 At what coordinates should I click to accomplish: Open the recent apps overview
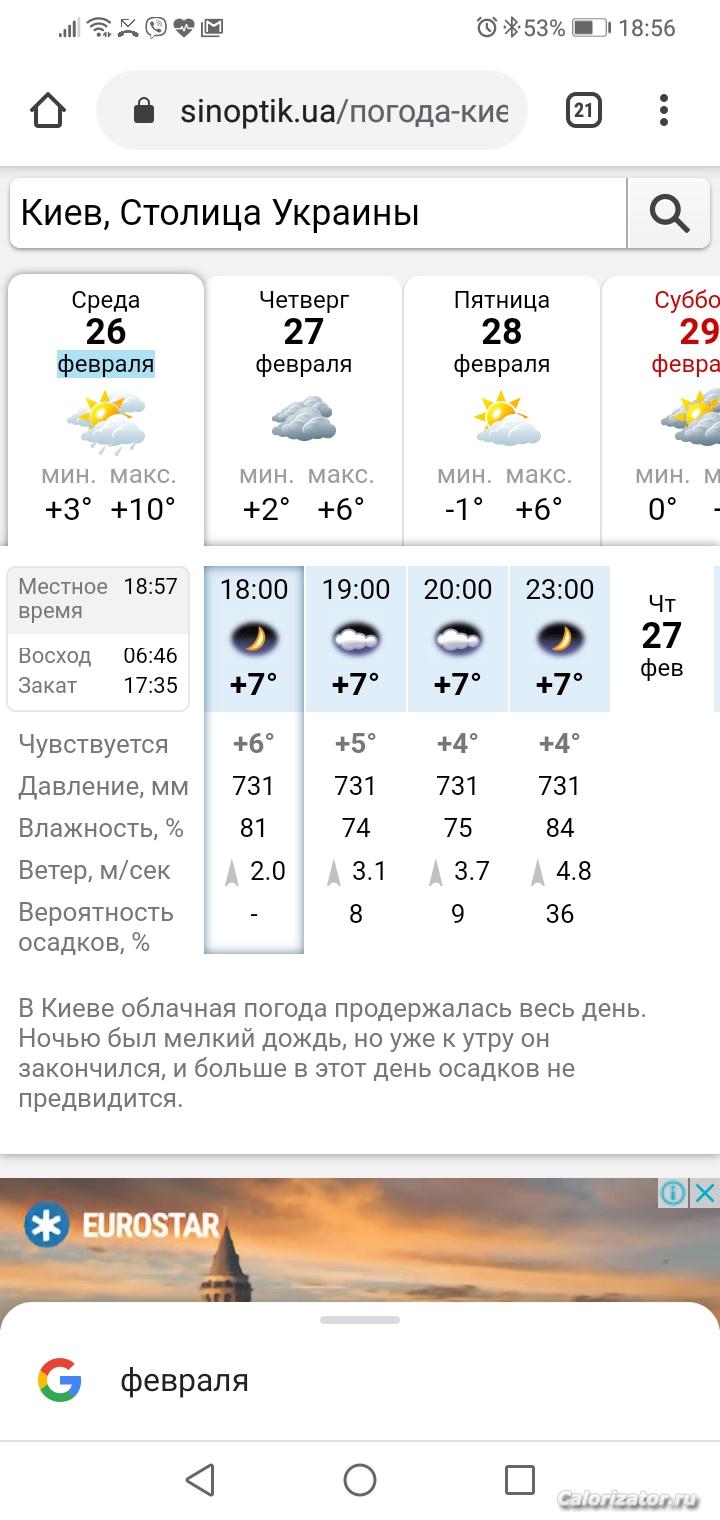(519, 1480)
